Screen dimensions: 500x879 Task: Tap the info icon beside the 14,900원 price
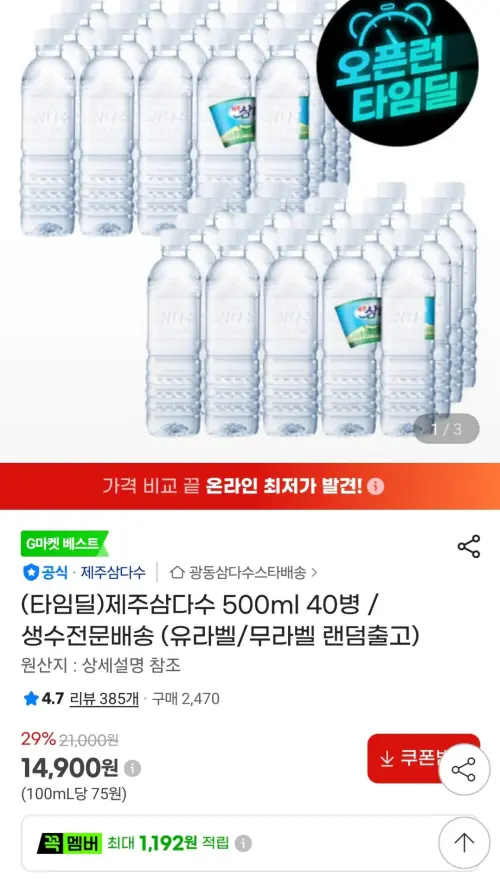[132, 768]
